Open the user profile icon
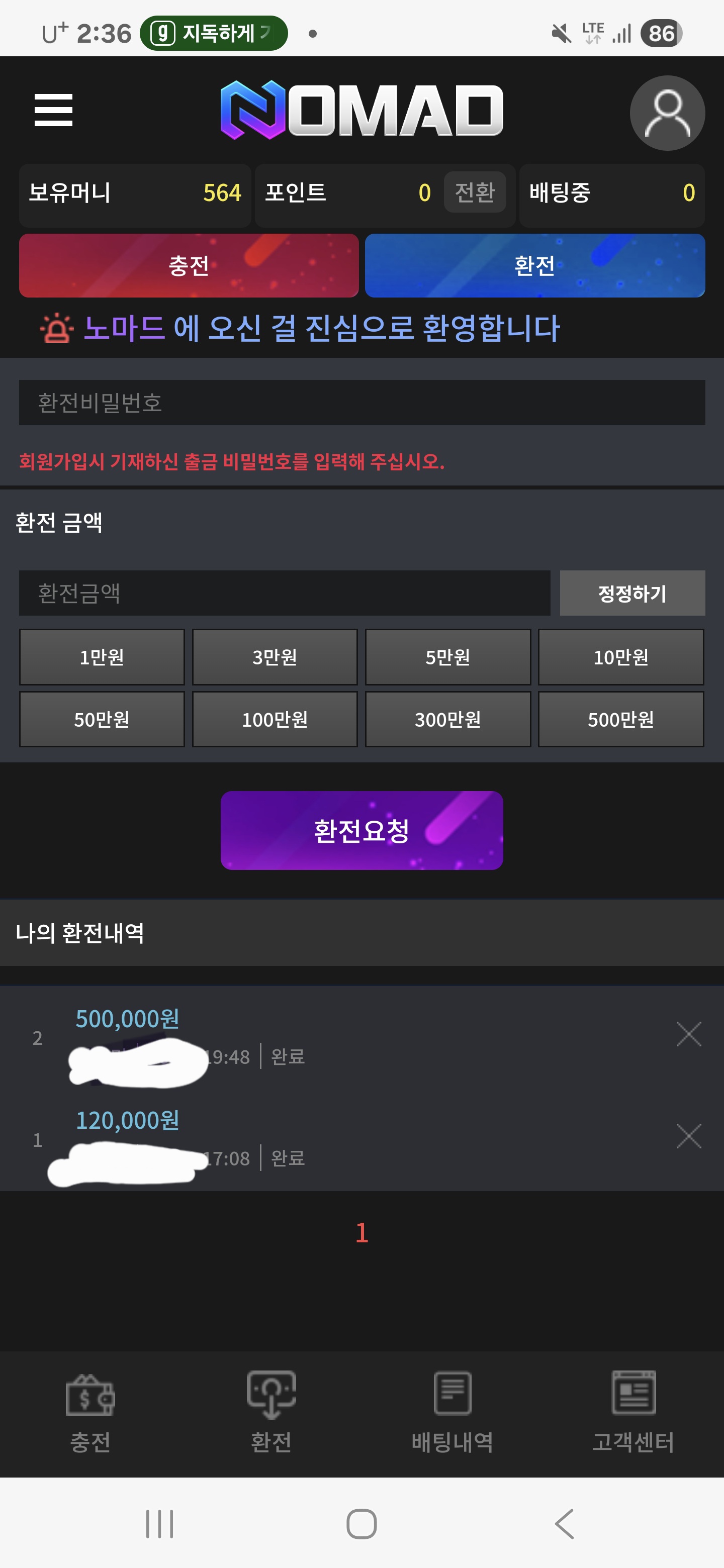 [667, 113]
